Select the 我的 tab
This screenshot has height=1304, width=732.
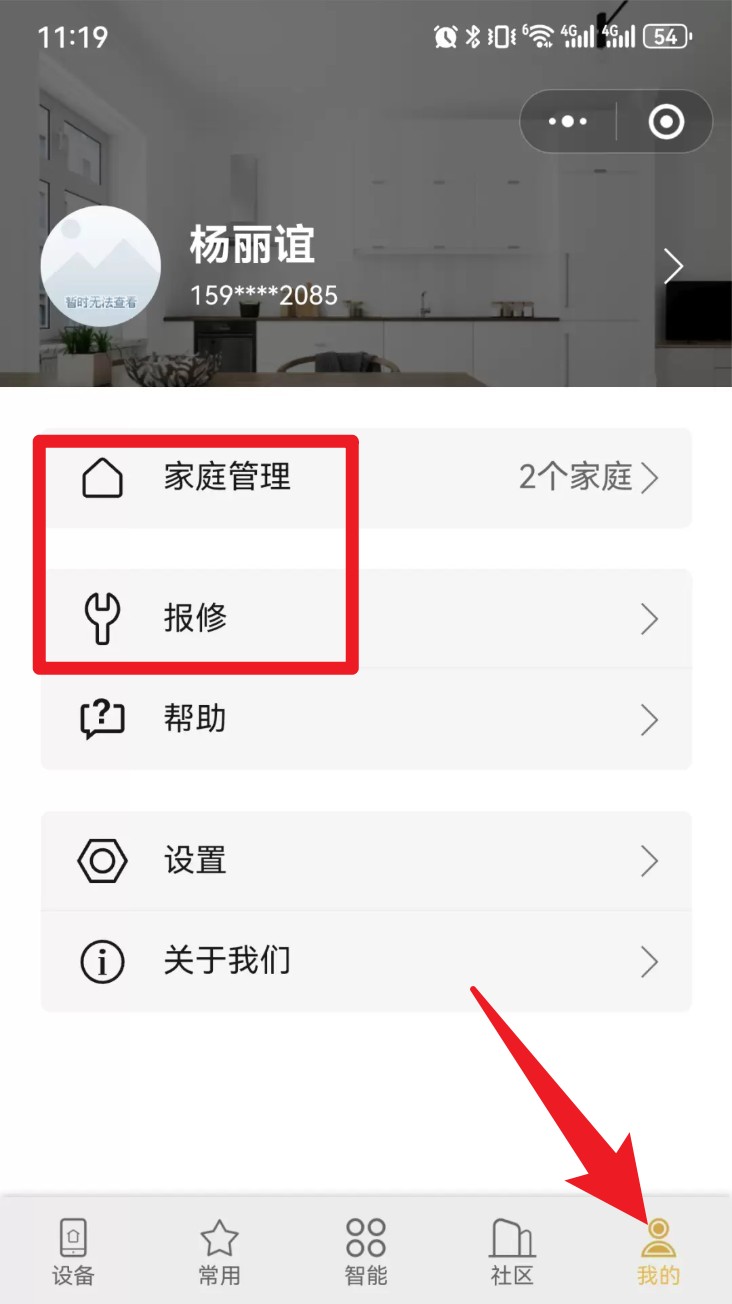coord(658,1251)
